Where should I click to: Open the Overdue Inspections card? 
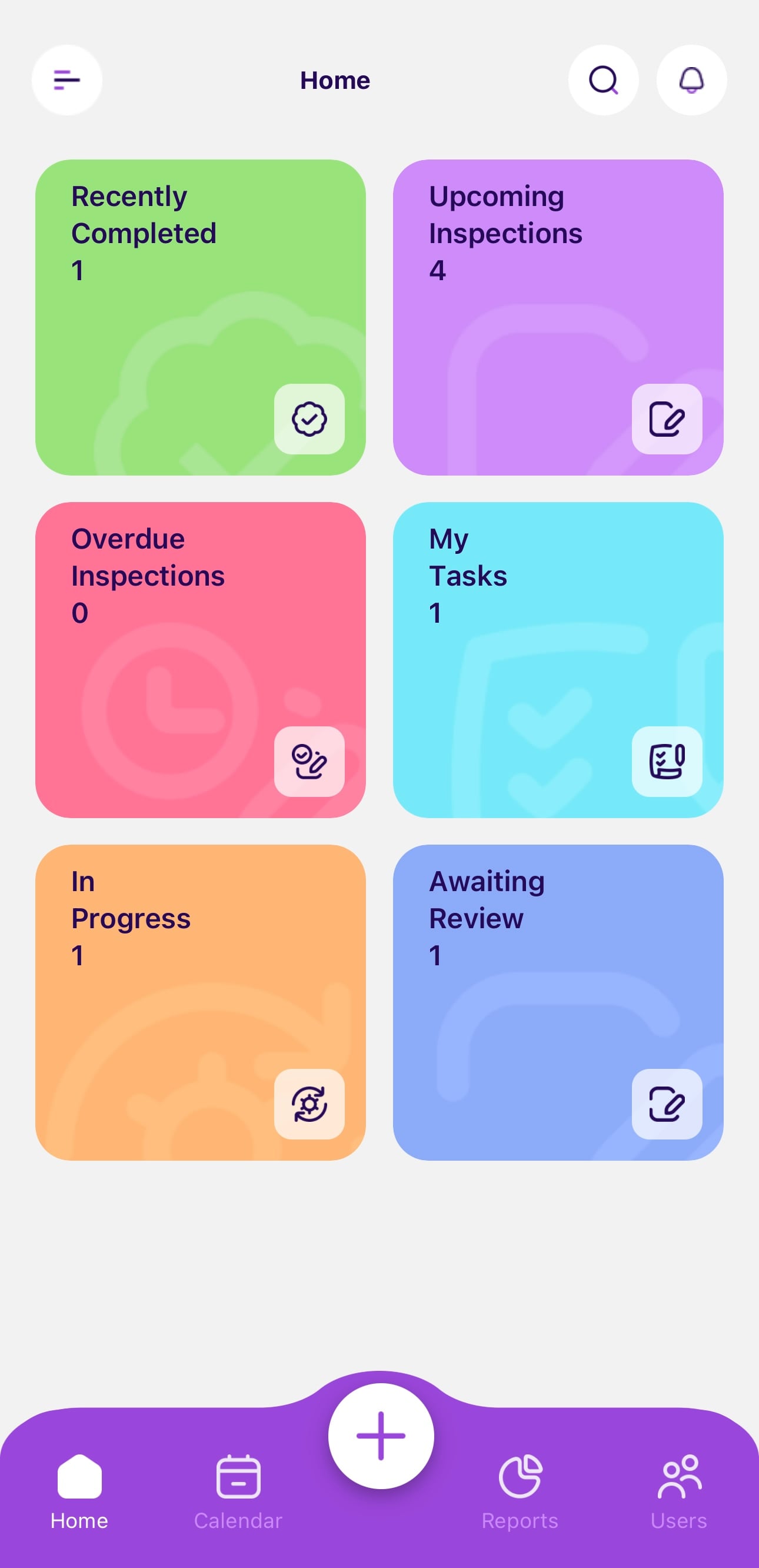point(200,660)
